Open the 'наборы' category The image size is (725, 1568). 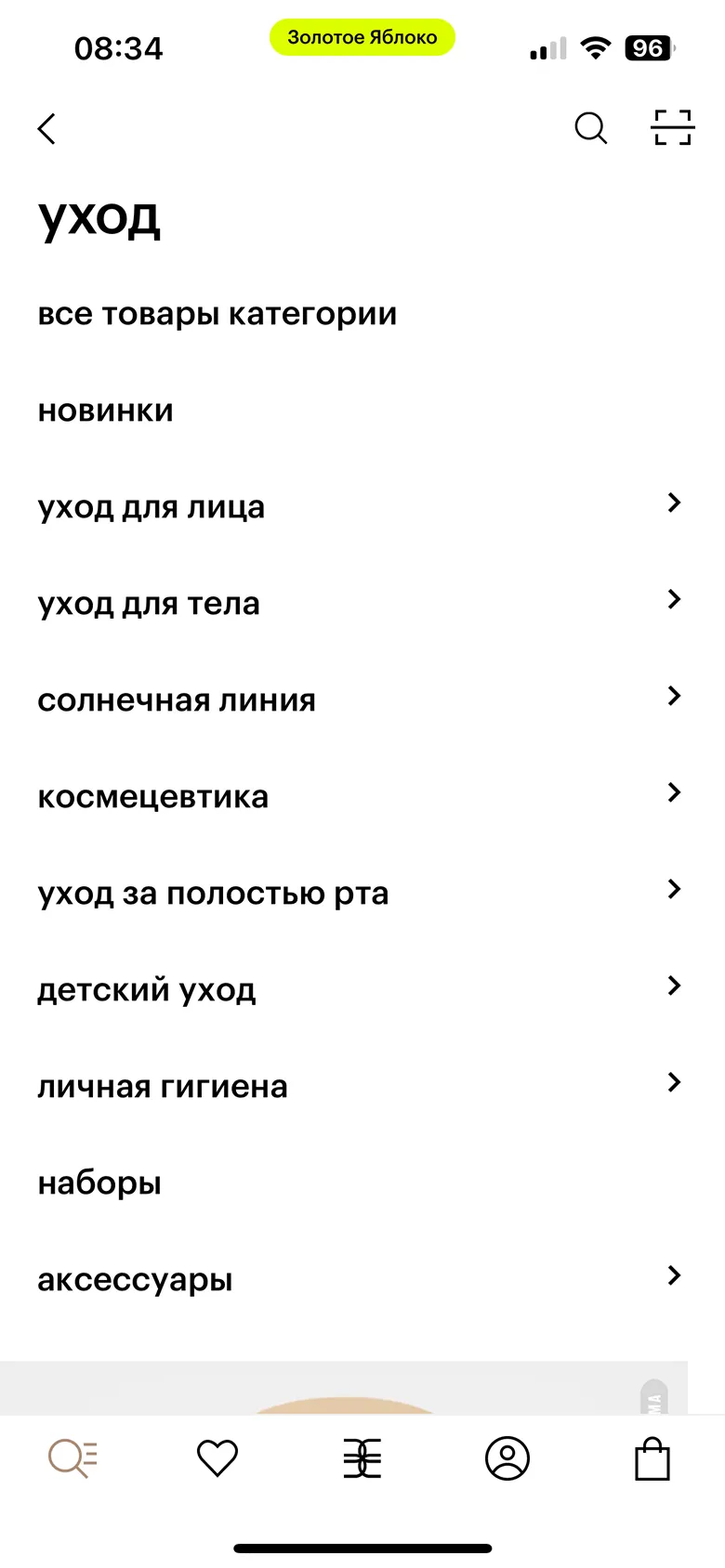(99, 1183)
